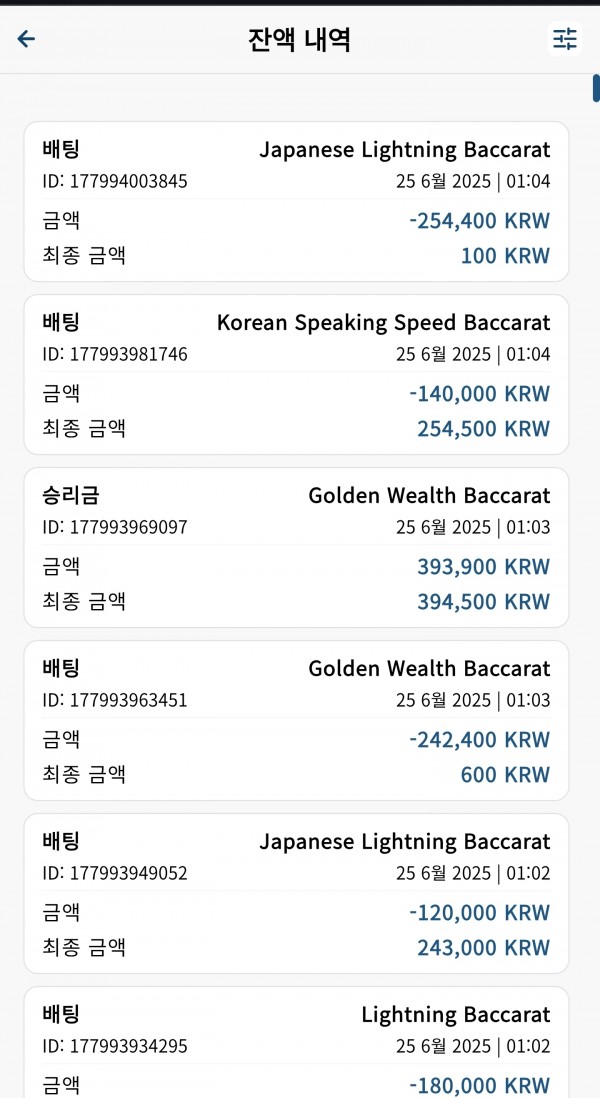
Task: Open the filter settings icon
Action: pyautogui.click(x=564, y=39)
